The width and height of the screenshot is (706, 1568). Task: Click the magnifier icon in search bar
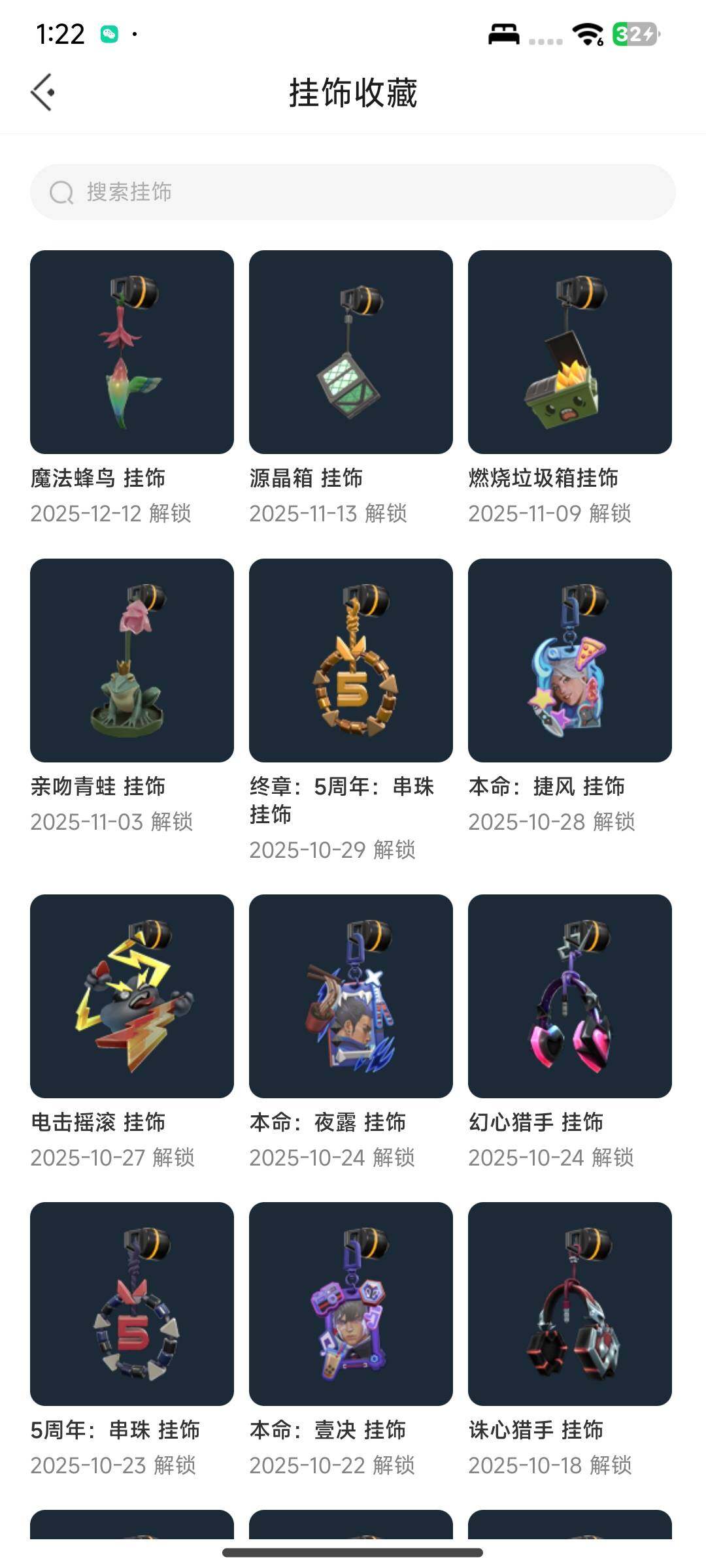point(61,193)
